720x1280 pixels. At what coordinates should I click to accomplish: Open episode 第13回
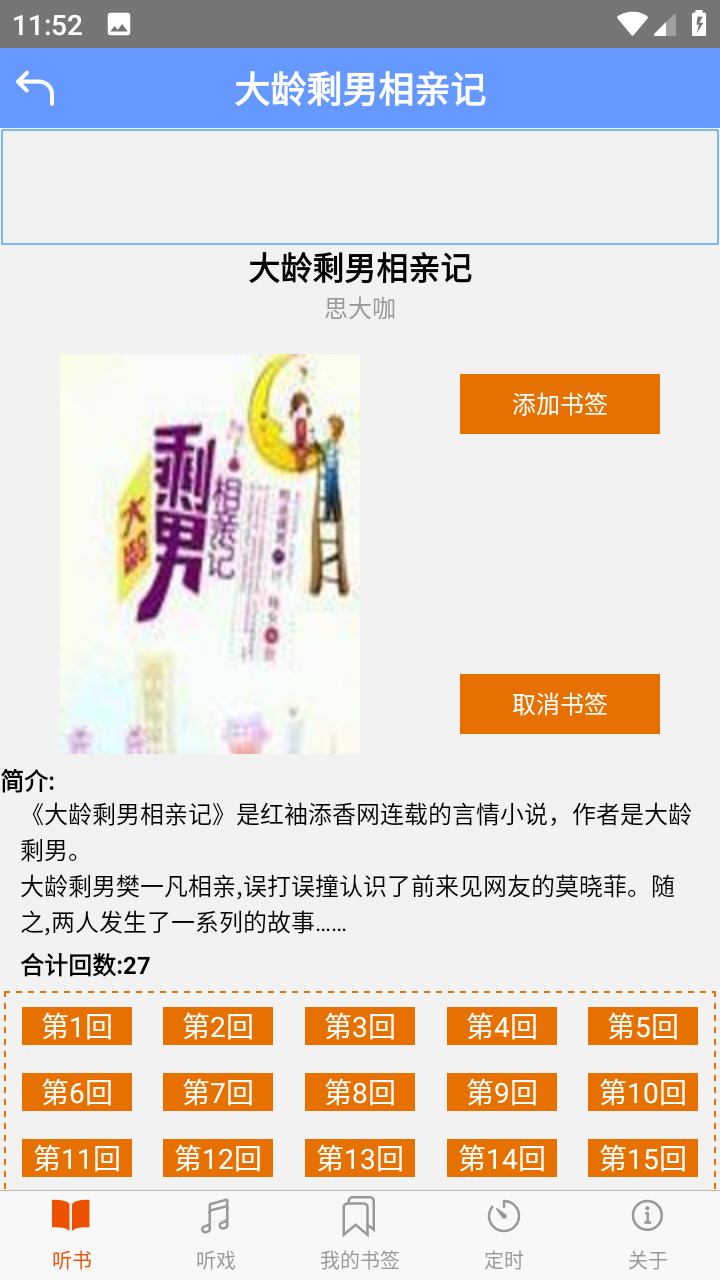[x=360, y=1158]
